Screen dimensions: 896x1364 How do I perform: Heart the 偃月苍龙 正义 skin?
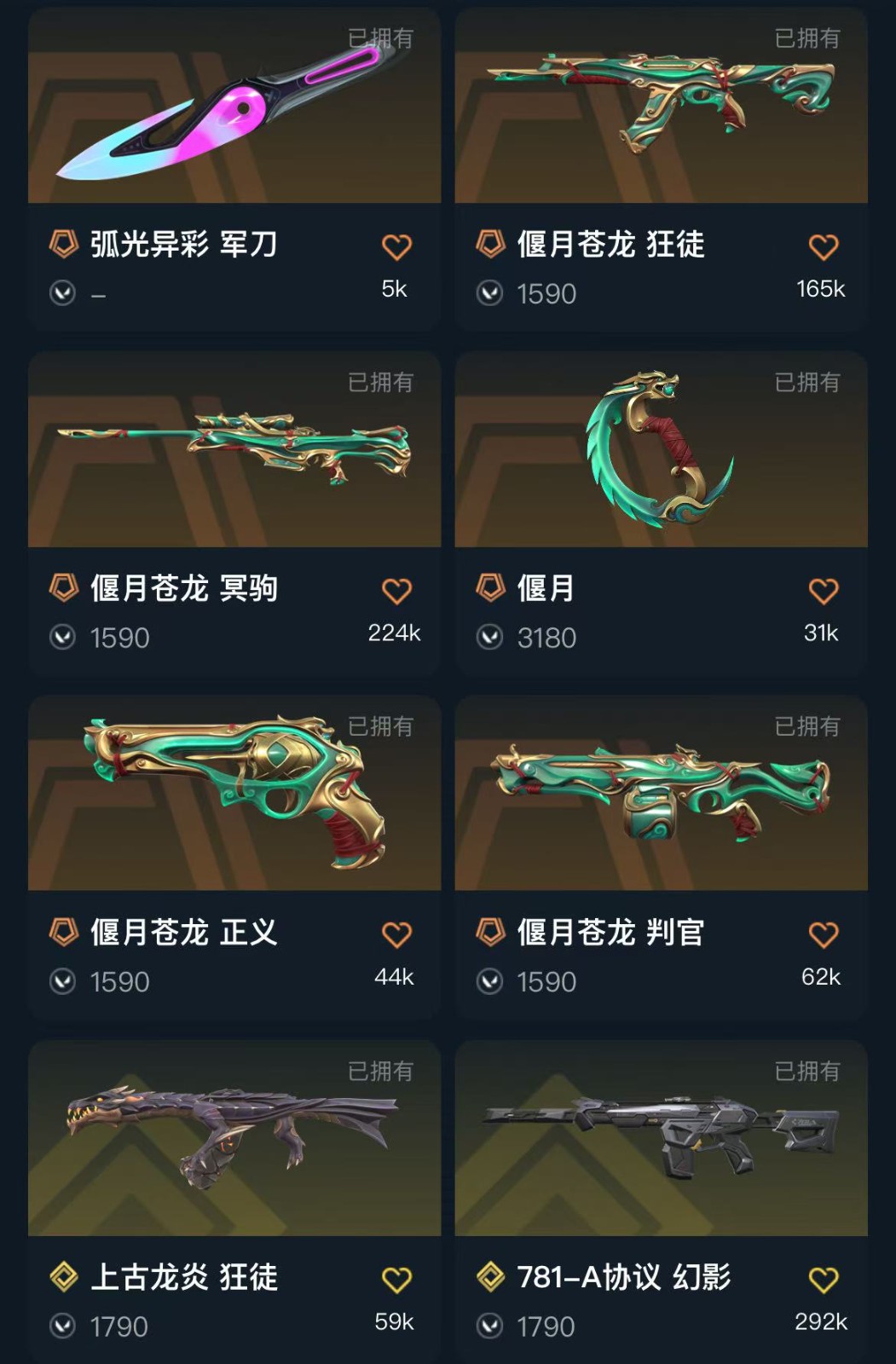(x=396, y=935)
